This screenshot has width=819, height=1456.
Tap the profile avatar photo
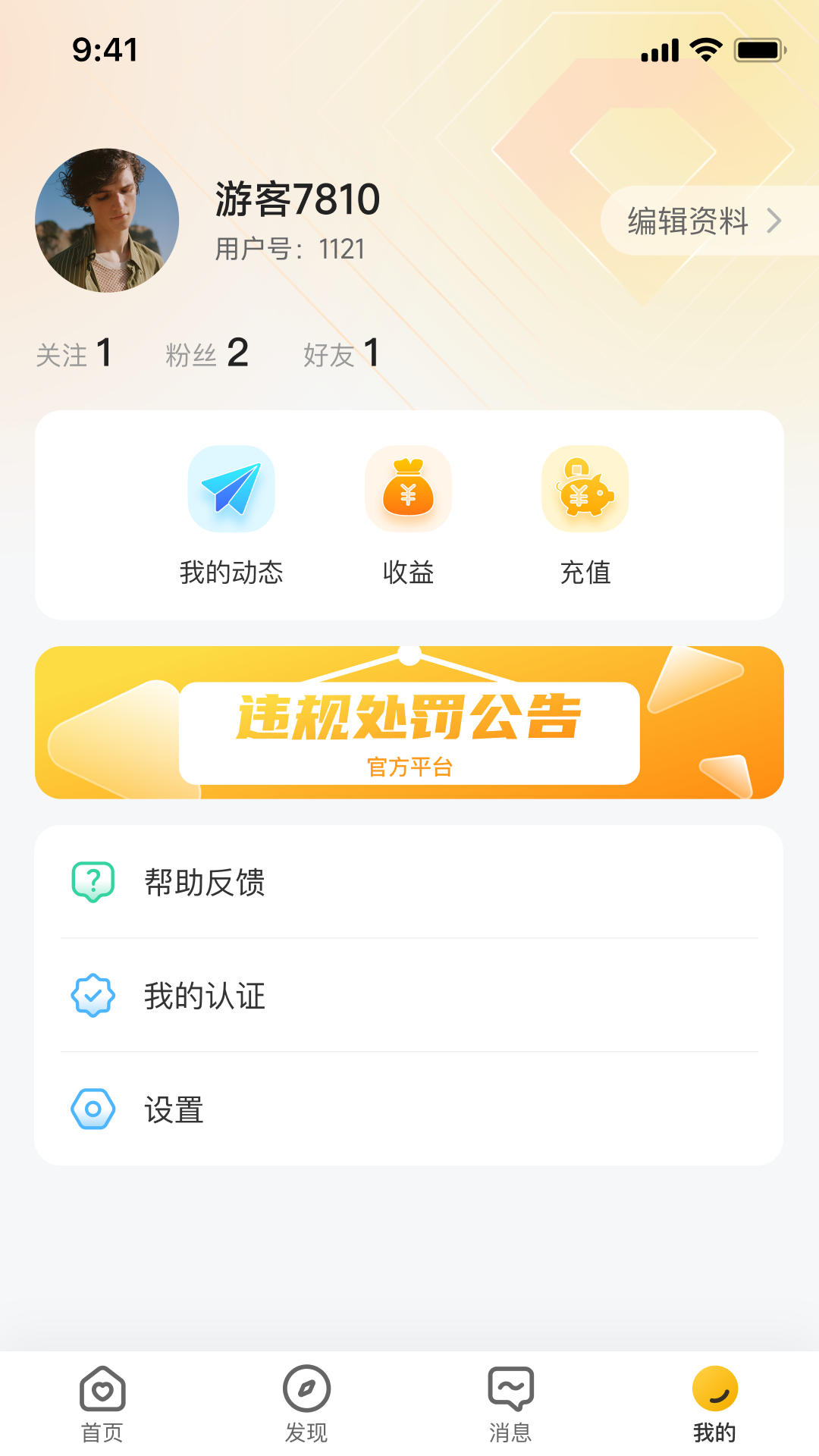(x=107, y=221)
